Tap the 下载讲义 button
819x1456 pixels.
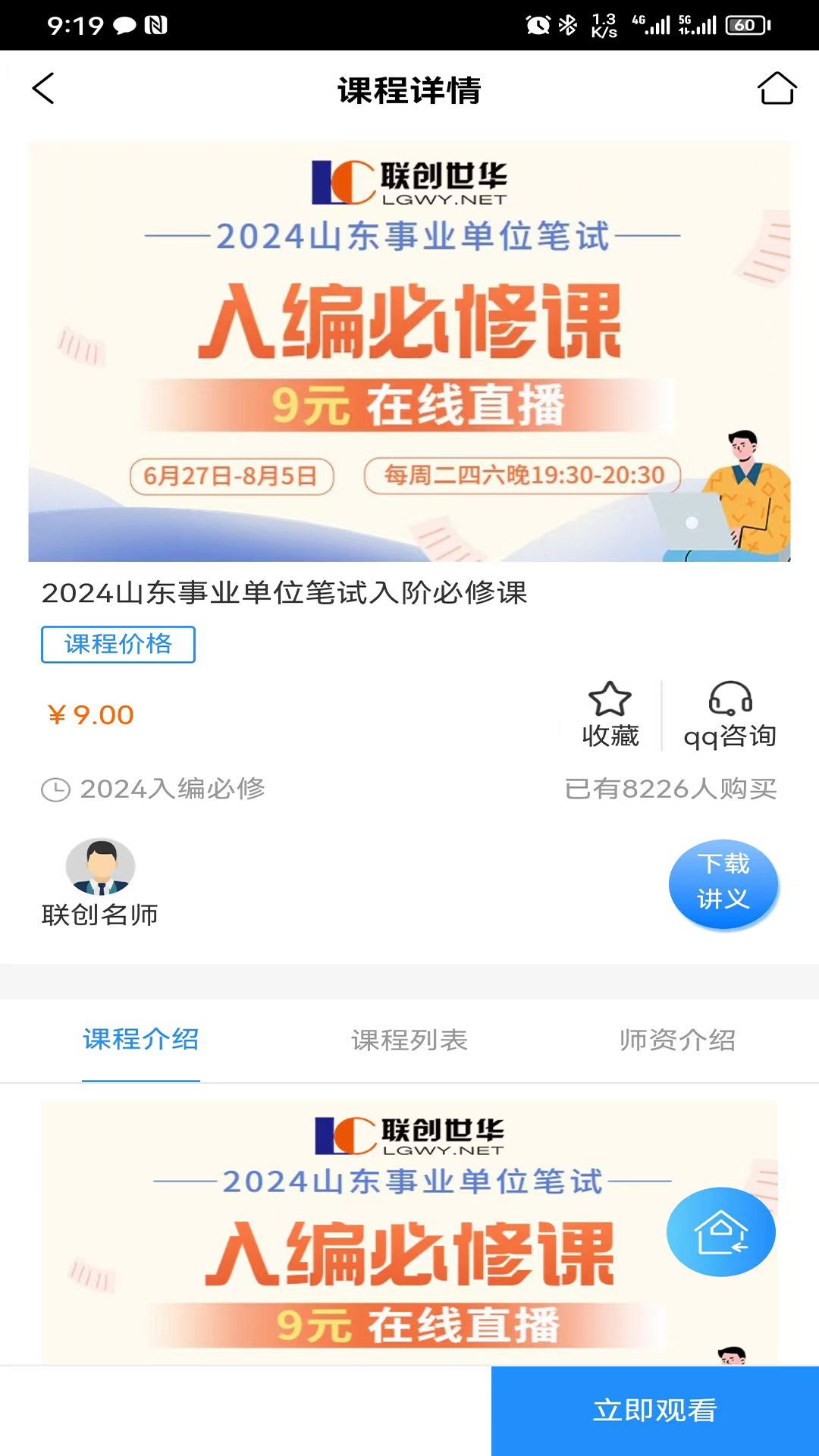723,883
